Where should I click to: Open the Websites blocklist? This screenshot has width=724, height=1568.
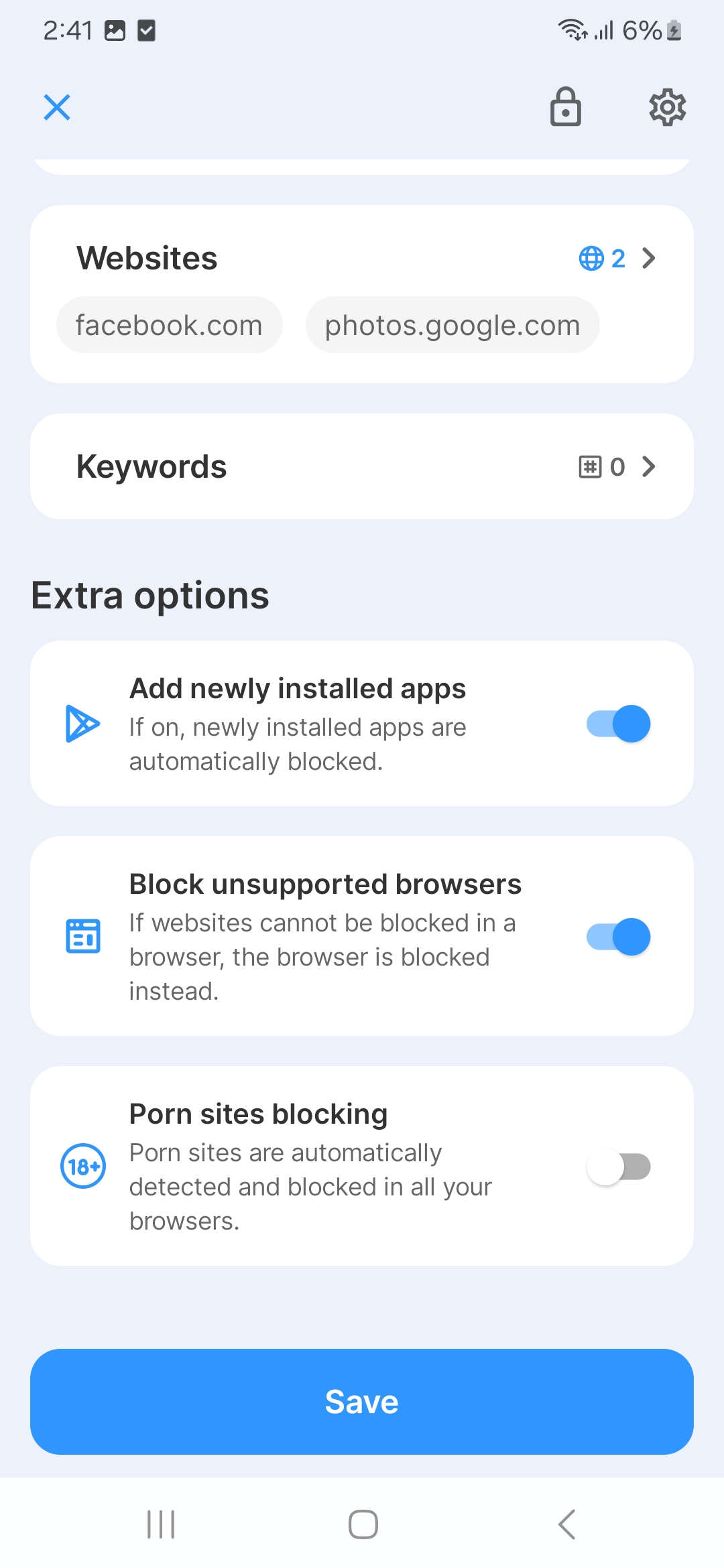[617, 258]
